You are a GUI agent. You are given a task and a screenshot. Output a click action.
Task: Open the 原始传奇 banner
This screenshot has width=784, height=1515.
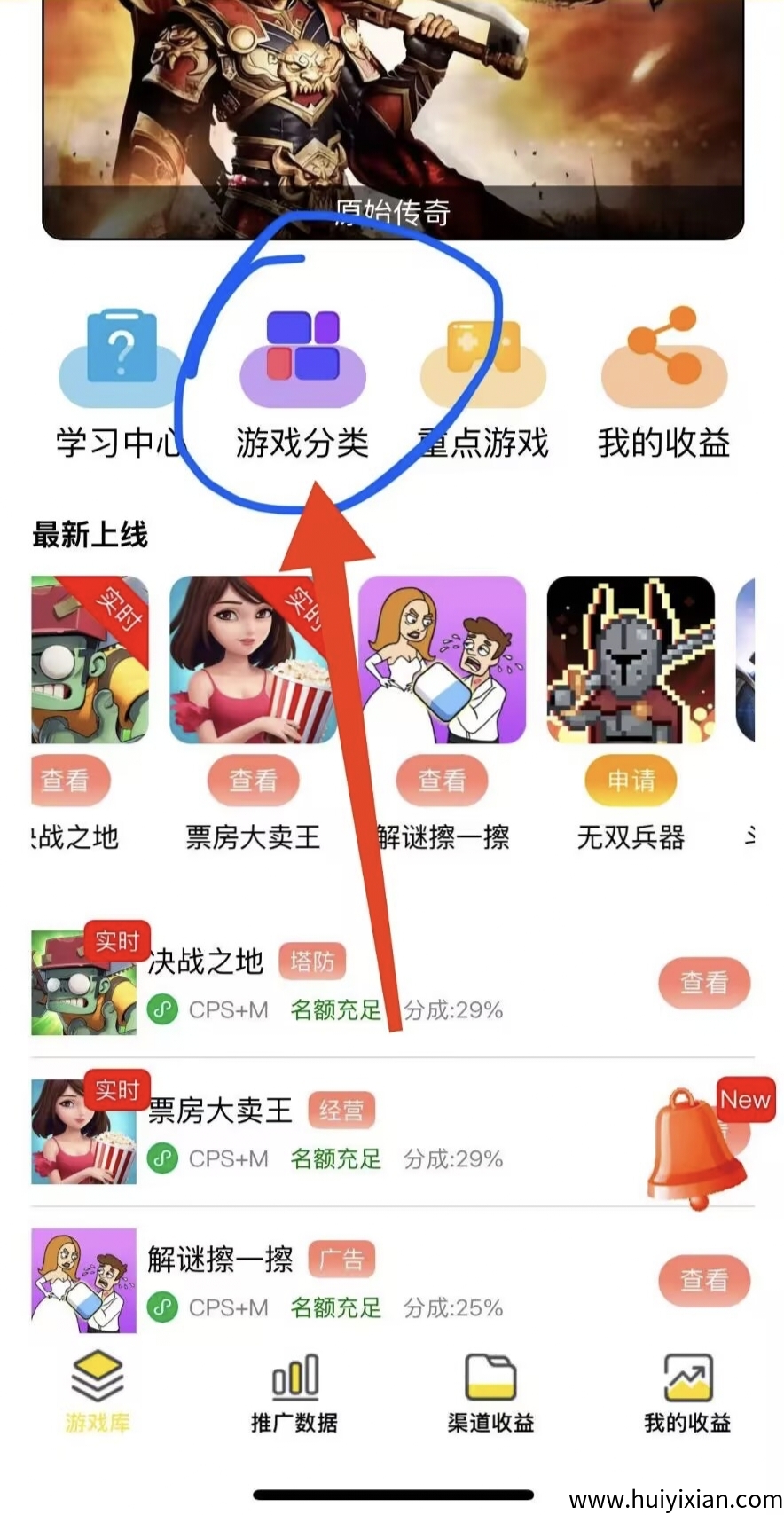tap(392, 115)
